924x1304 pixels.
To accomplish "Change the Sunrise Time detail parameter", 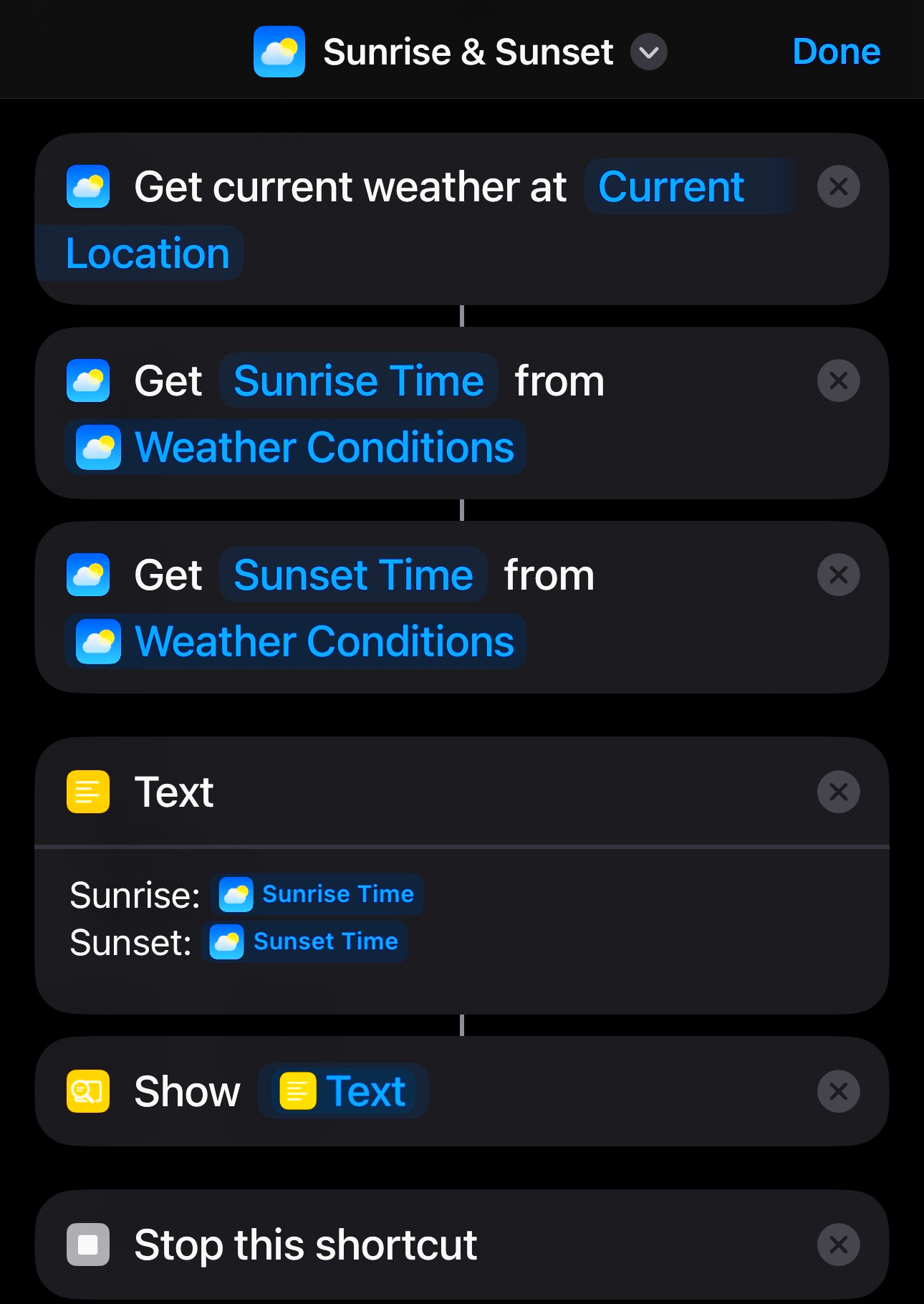I will pyautogui.click(x=358, y=381).
